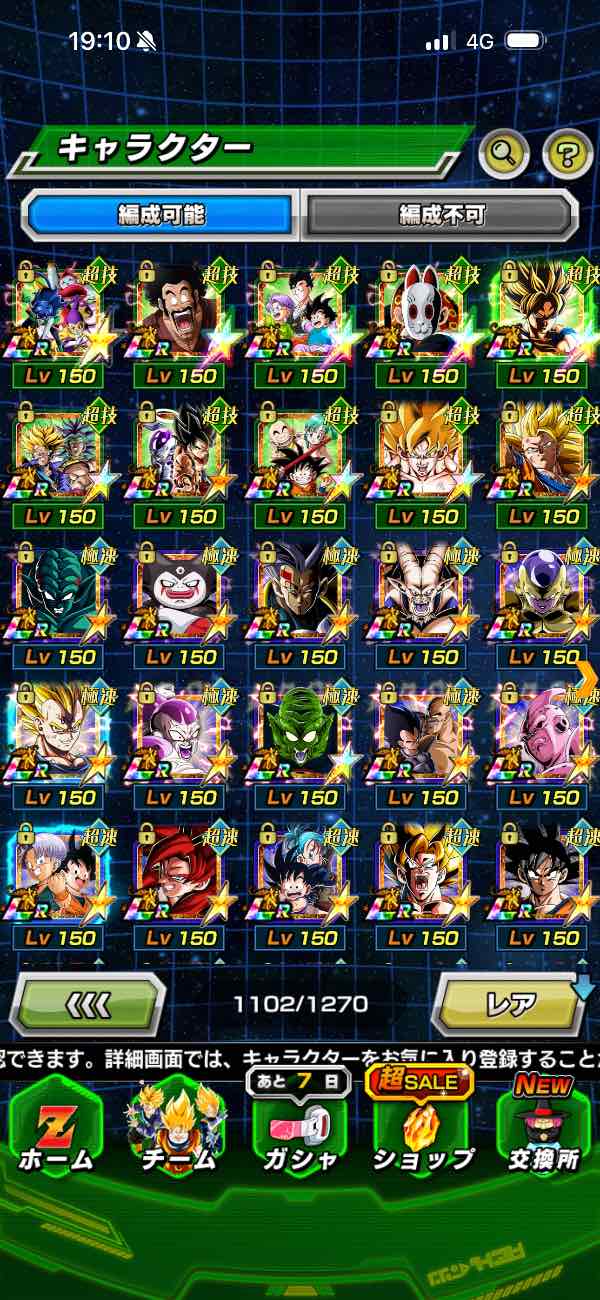600x1300 pixels.
Task: Open the character search magnifier
Action: [x=505, y=153]
